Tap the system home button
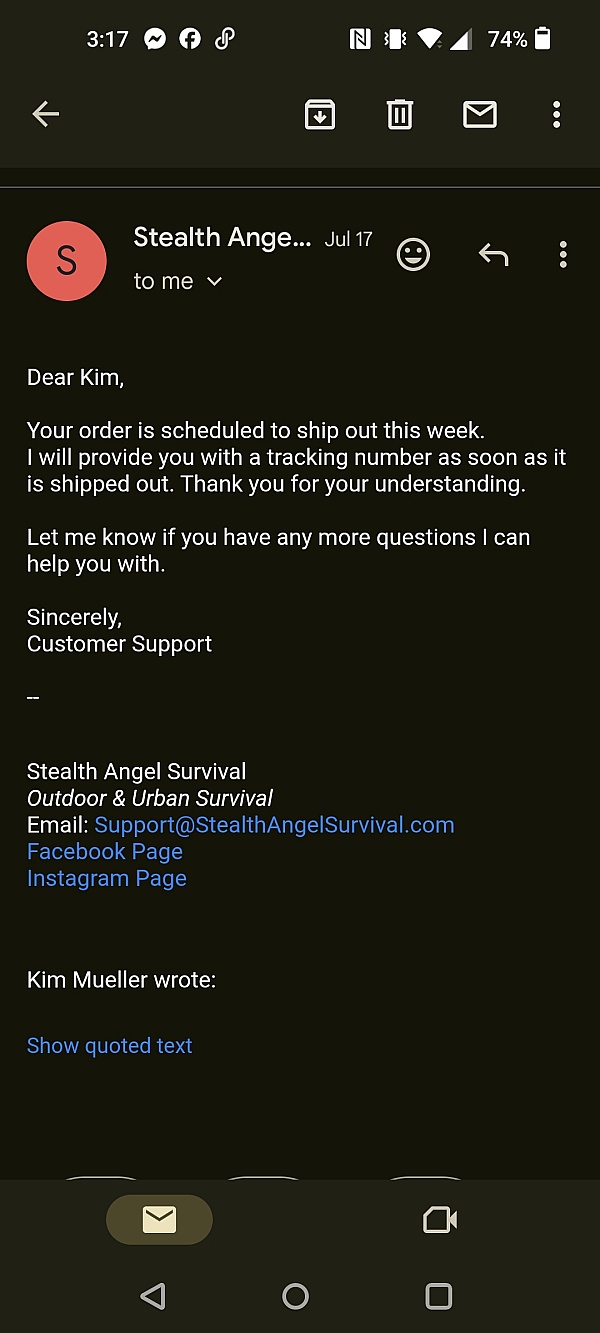Viewport: 600px width, 1333px height. (296, 1297)
